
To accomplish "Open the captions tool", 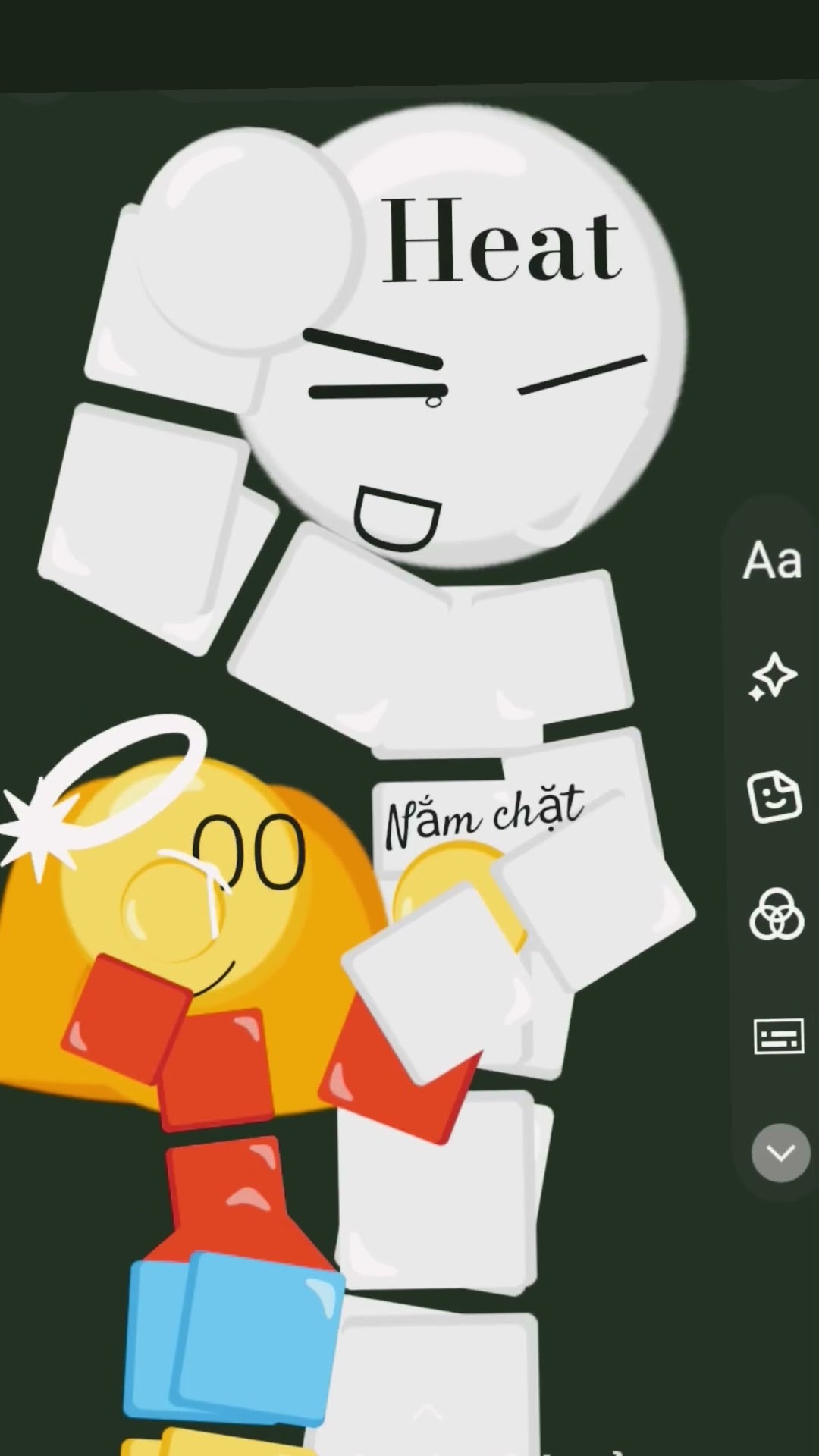I will tap(778, 1036).
